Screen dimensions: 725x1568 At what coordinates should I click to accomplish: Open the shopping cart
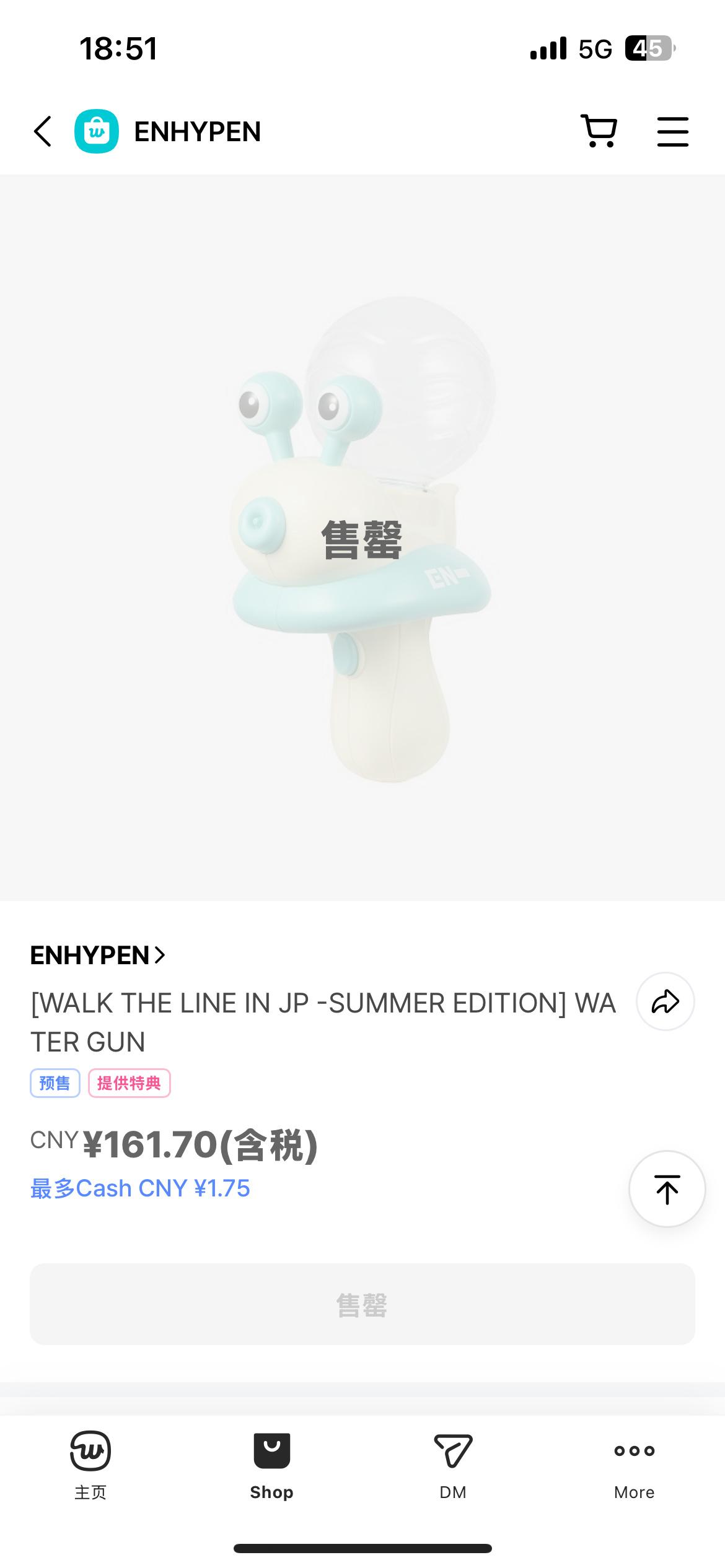point(599,131)
